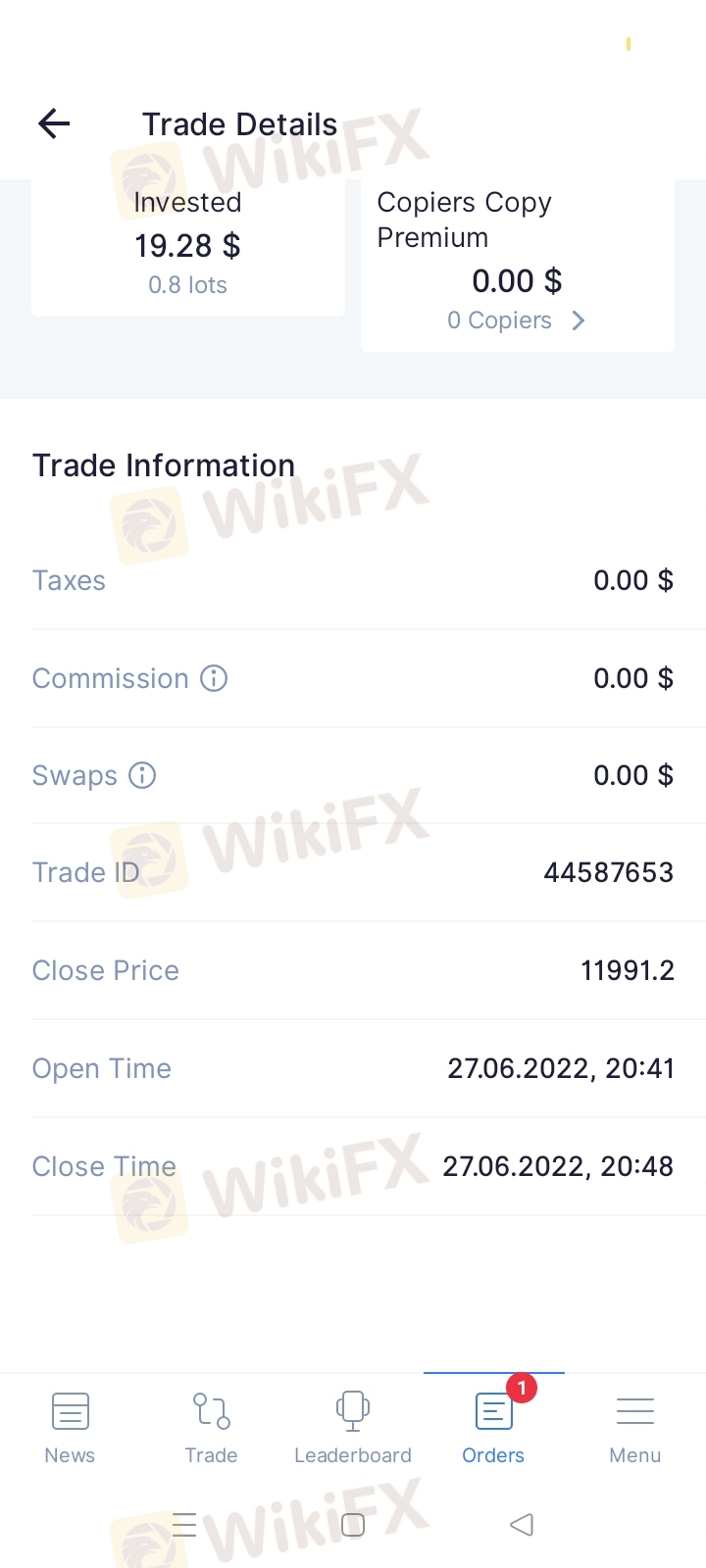The width and height of the screenshot is (706, 1568).
Task: Switch to the News tab
Action: [x=70, y=1429]
